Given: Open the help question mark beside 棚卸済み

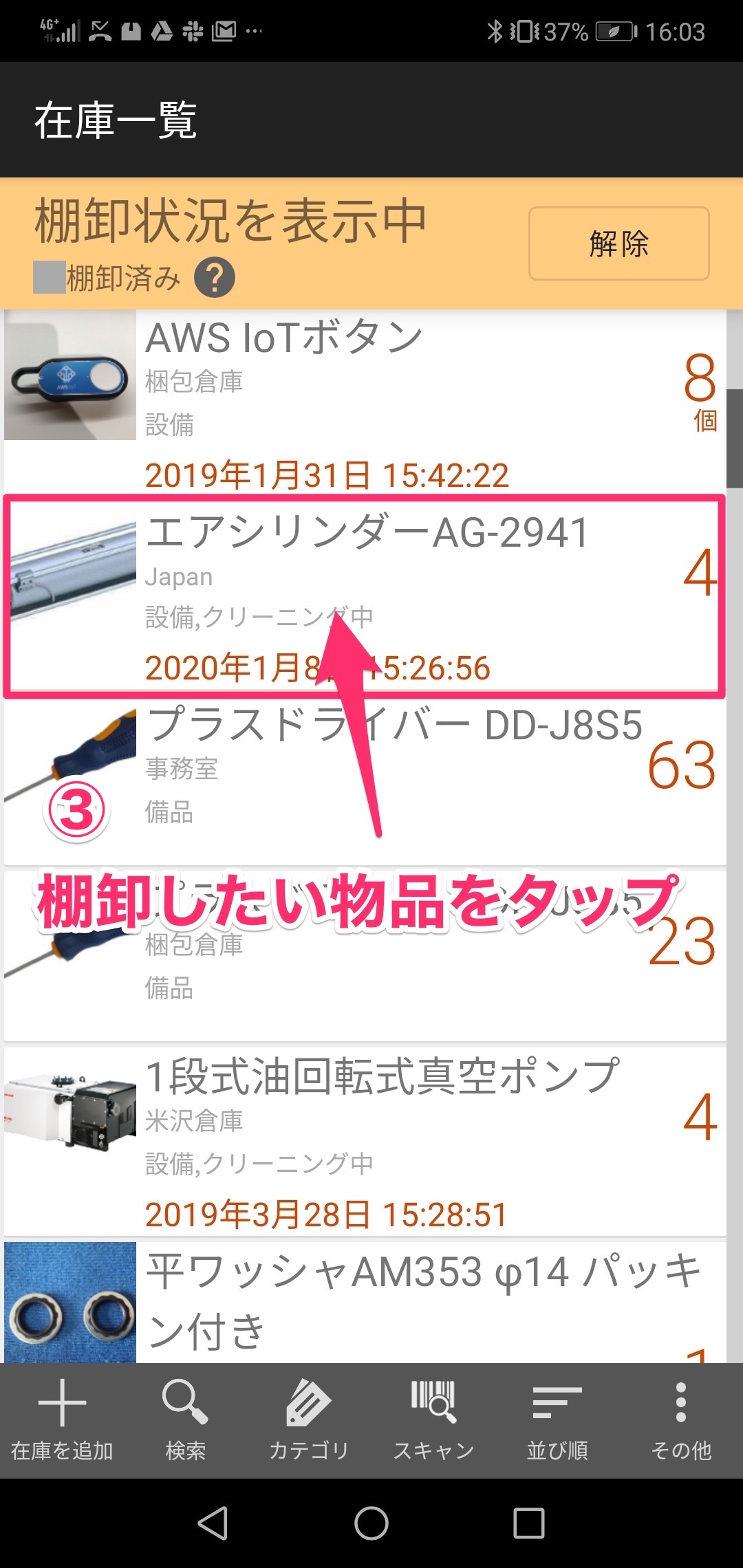Looking at the screenshot, I should (215, 277).
